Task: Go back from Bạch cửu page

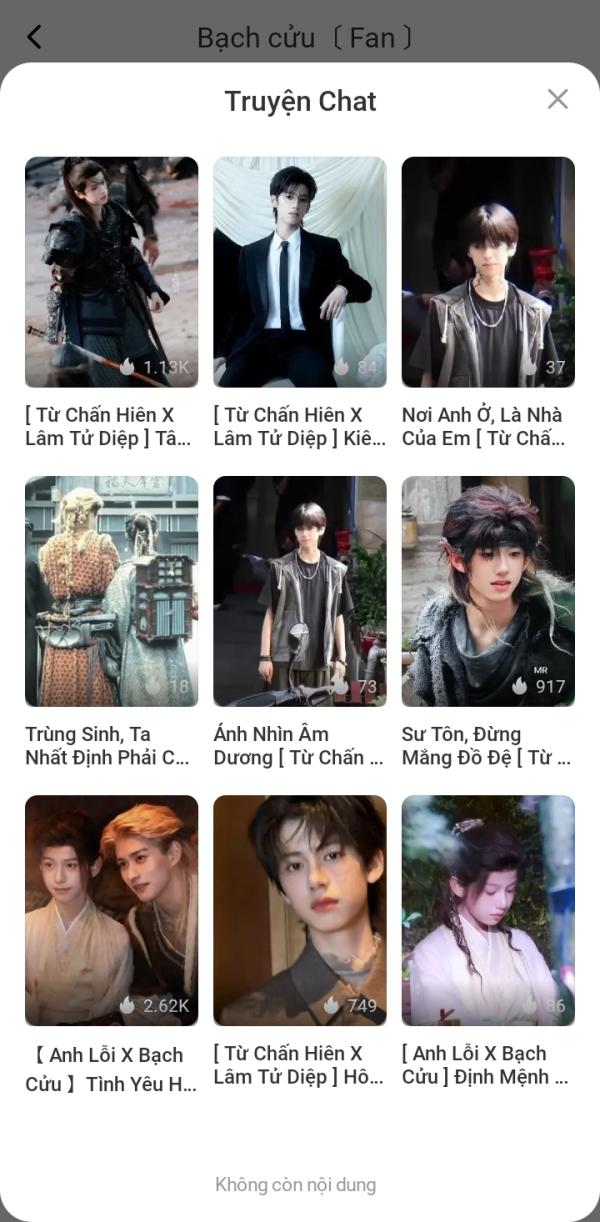Action: coord(35,38)
